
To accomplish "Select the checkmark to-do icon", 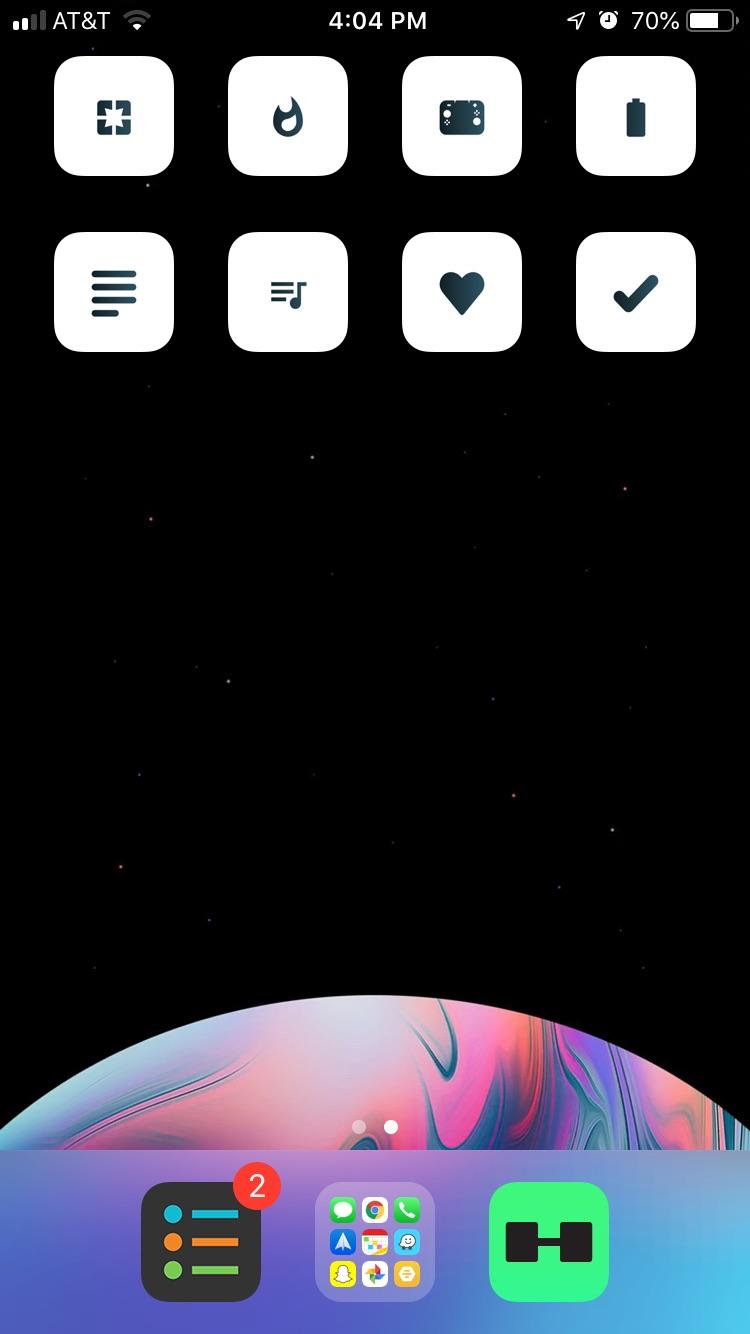I will [635, 291].
